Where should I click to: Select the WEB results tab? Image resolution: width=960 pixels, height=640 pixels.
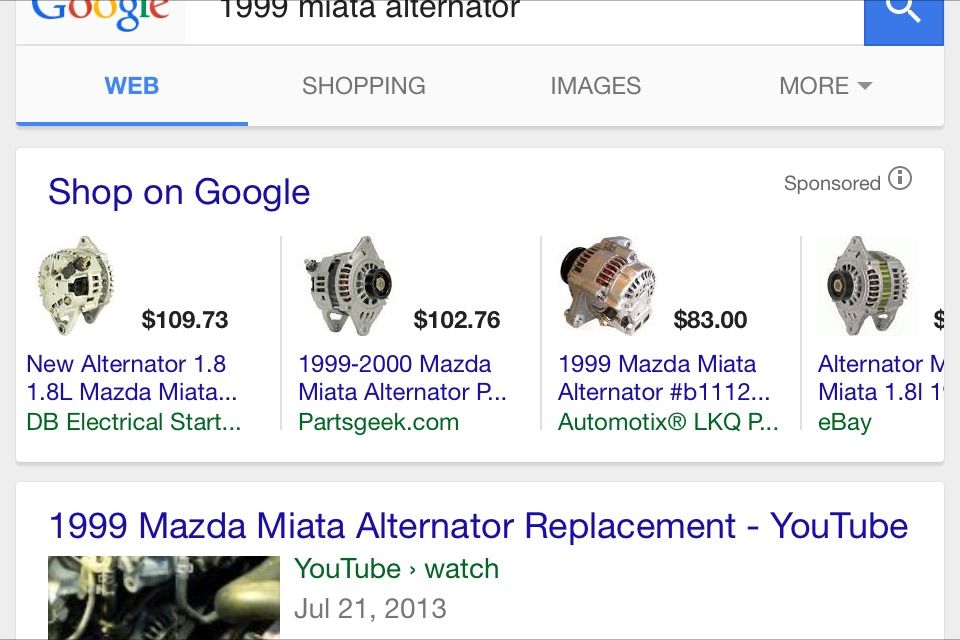[x=132, y=86]
